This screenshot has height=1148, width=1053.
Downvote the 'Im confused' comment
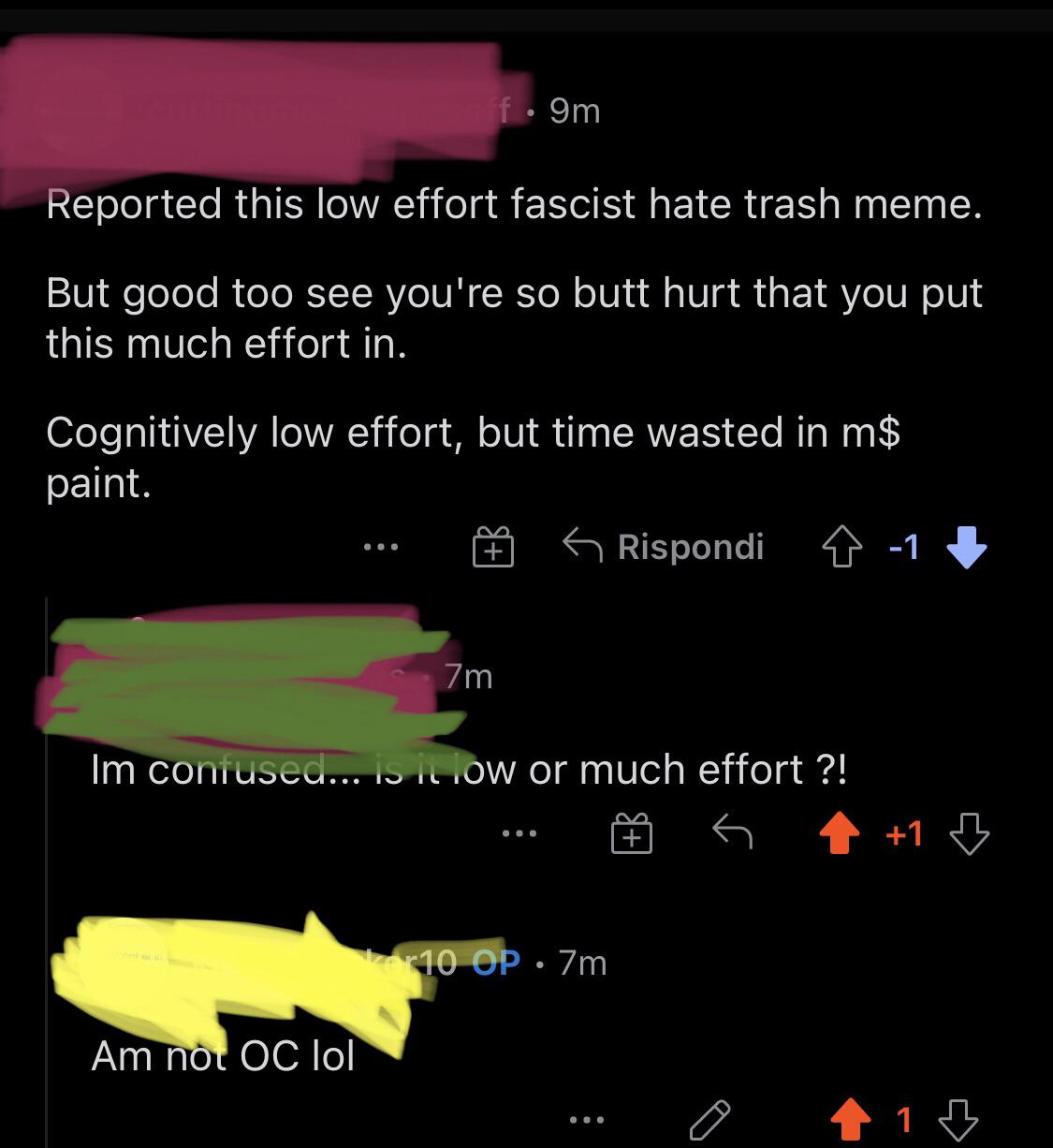tap(969, 833)
